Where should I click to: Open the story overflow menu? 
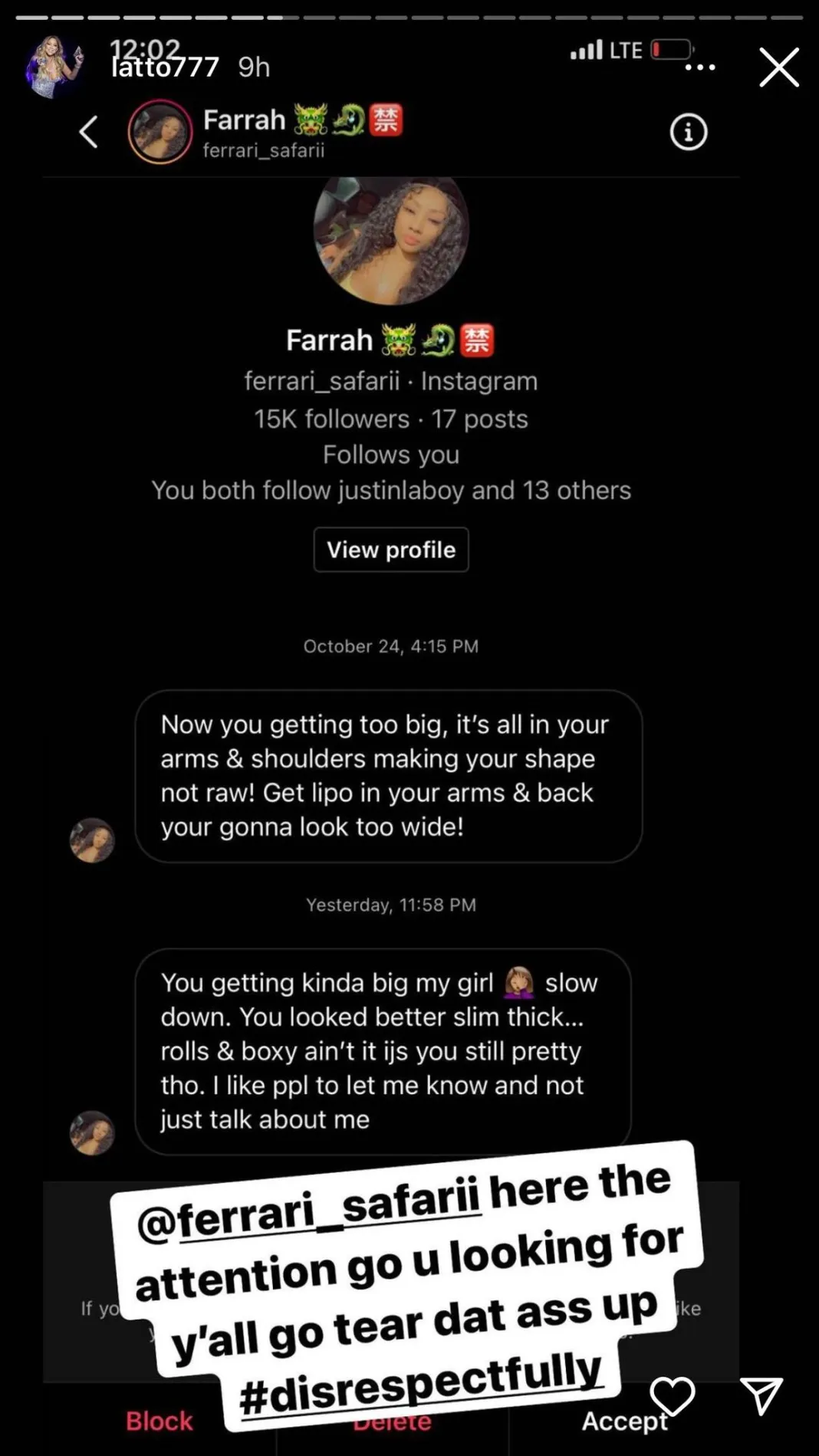click(x=699, y=67)
